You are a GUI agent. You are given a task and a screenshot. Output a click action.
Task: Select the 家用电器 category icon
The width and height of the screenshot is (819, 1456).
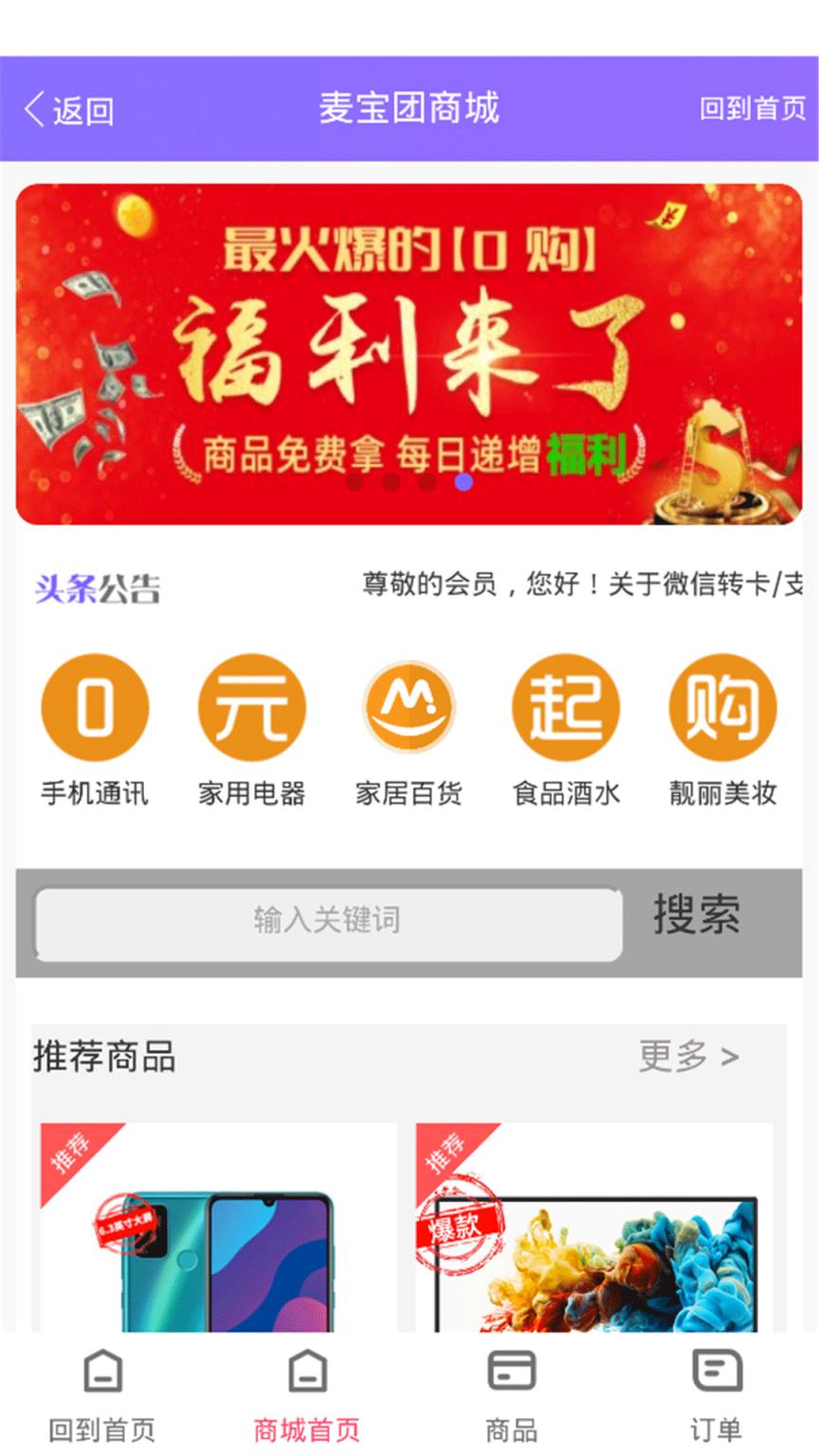coord(249,706)
